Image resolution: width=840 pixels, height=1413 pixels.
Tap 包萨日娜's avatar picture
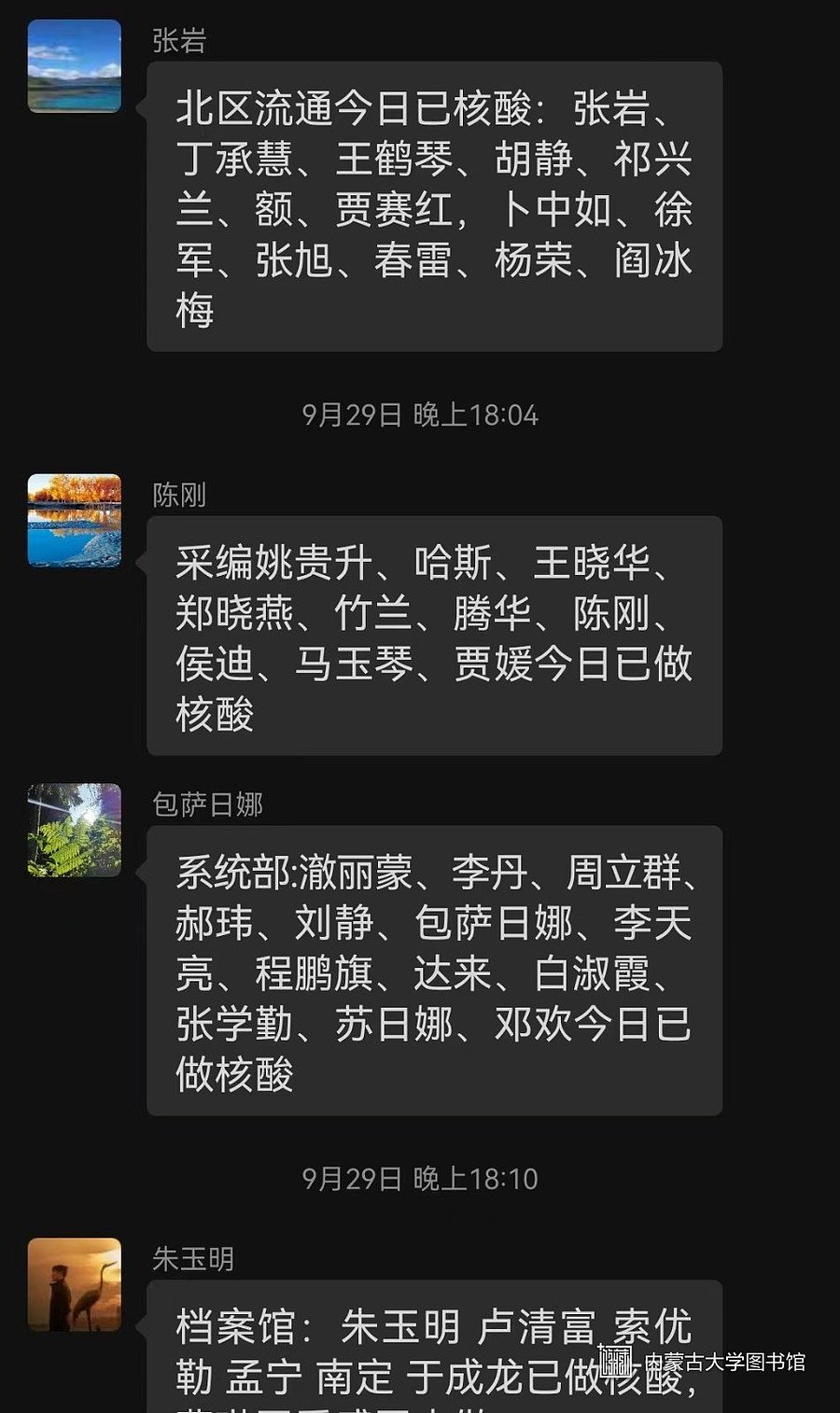[75, 830]
